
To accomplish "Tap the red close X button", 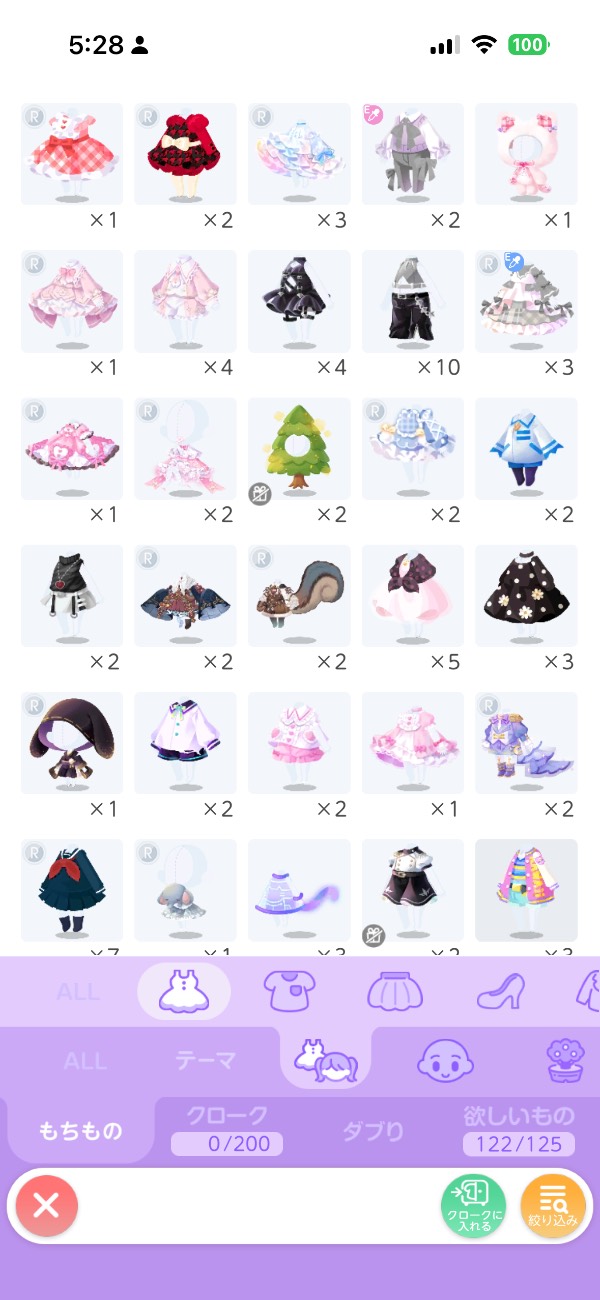I will 46,1205.
